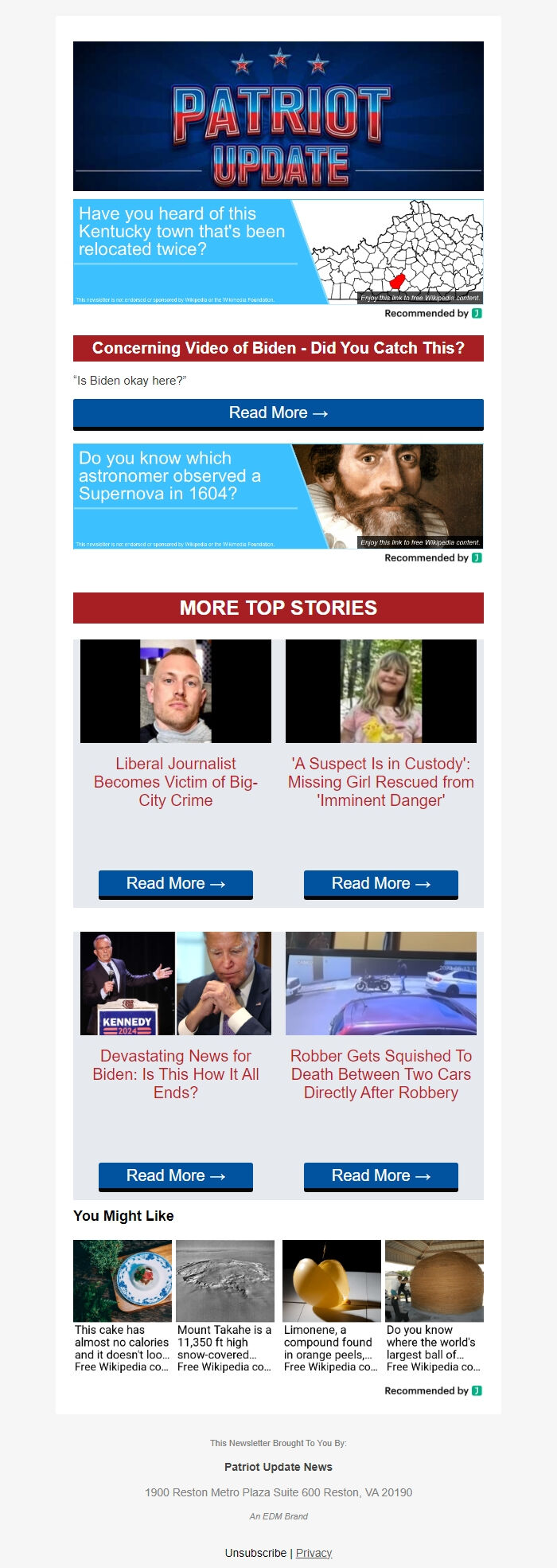Read More about the Missing Girl Rescued
Viewport: 557px width, 1568px height.
pos(381,884)
